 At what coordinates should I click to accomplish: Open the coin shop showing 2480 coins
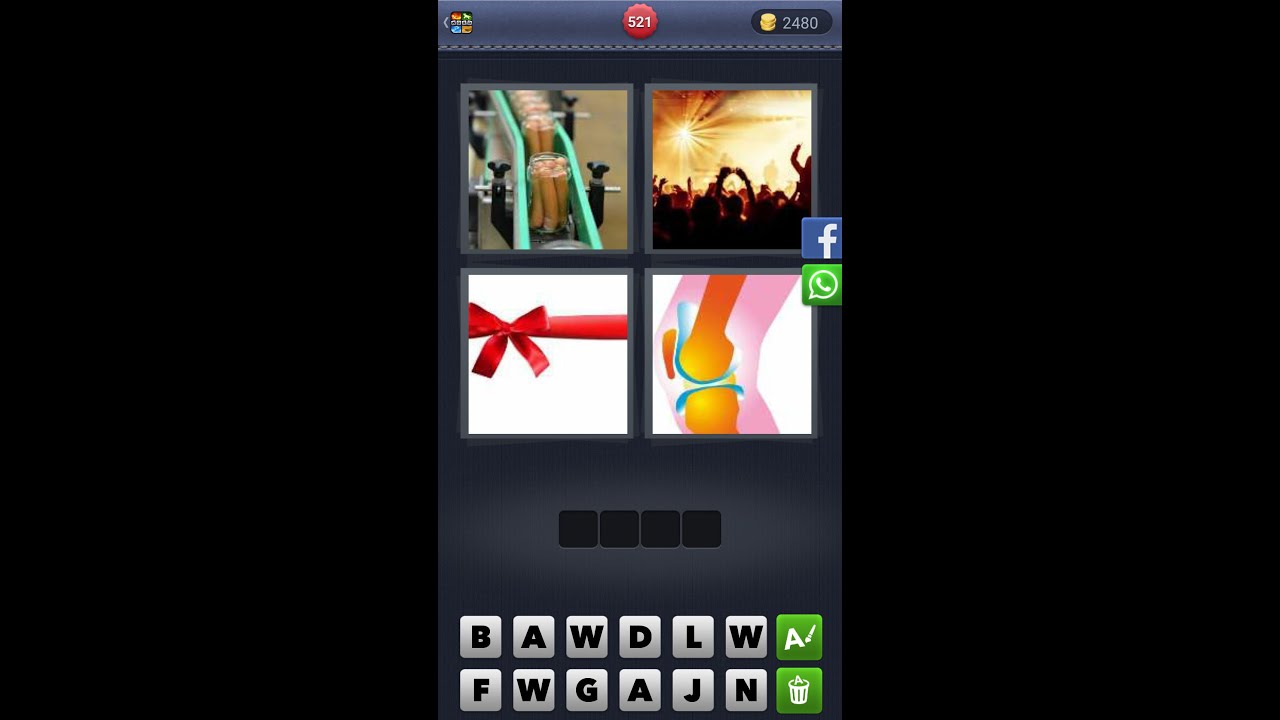[791, 22]
